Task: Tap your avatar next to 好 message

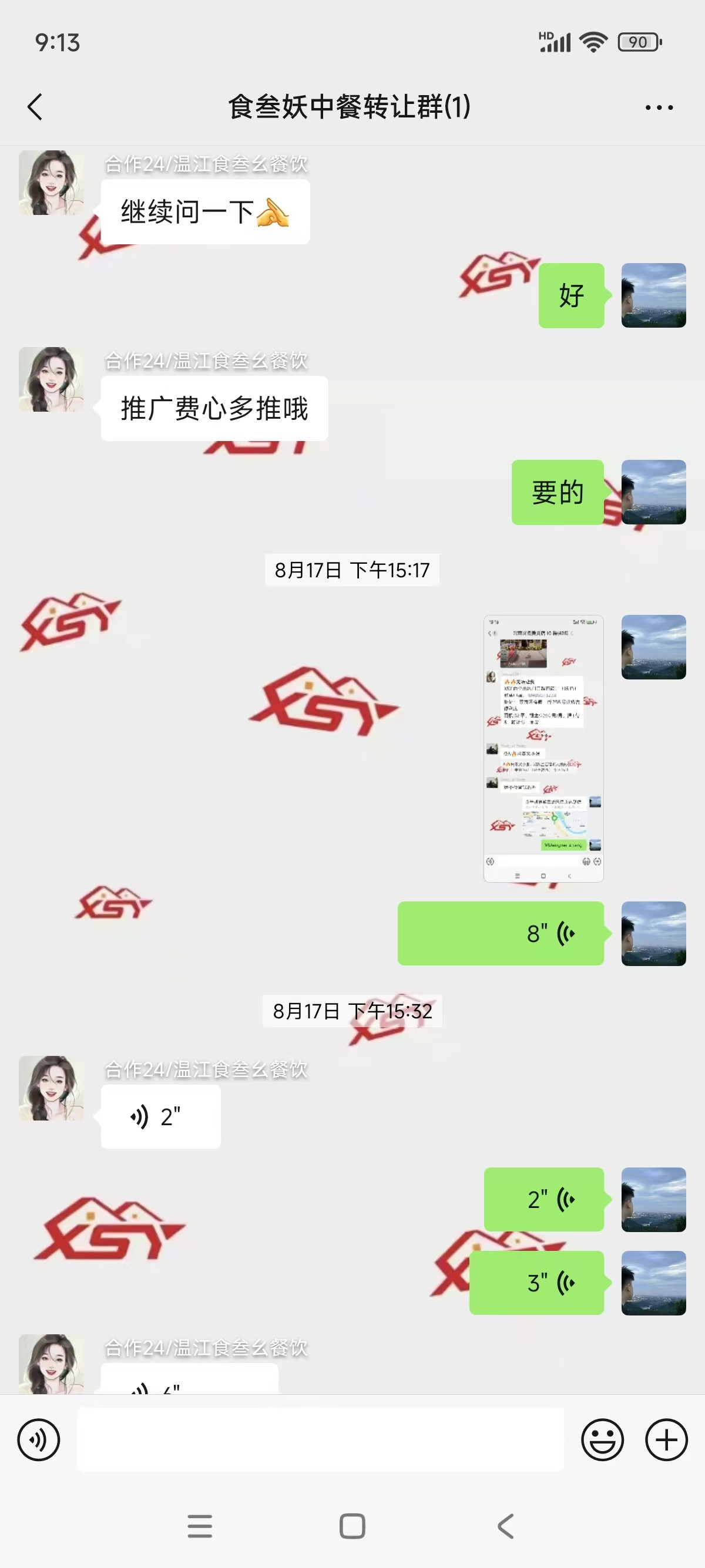Action: (653, 295)
